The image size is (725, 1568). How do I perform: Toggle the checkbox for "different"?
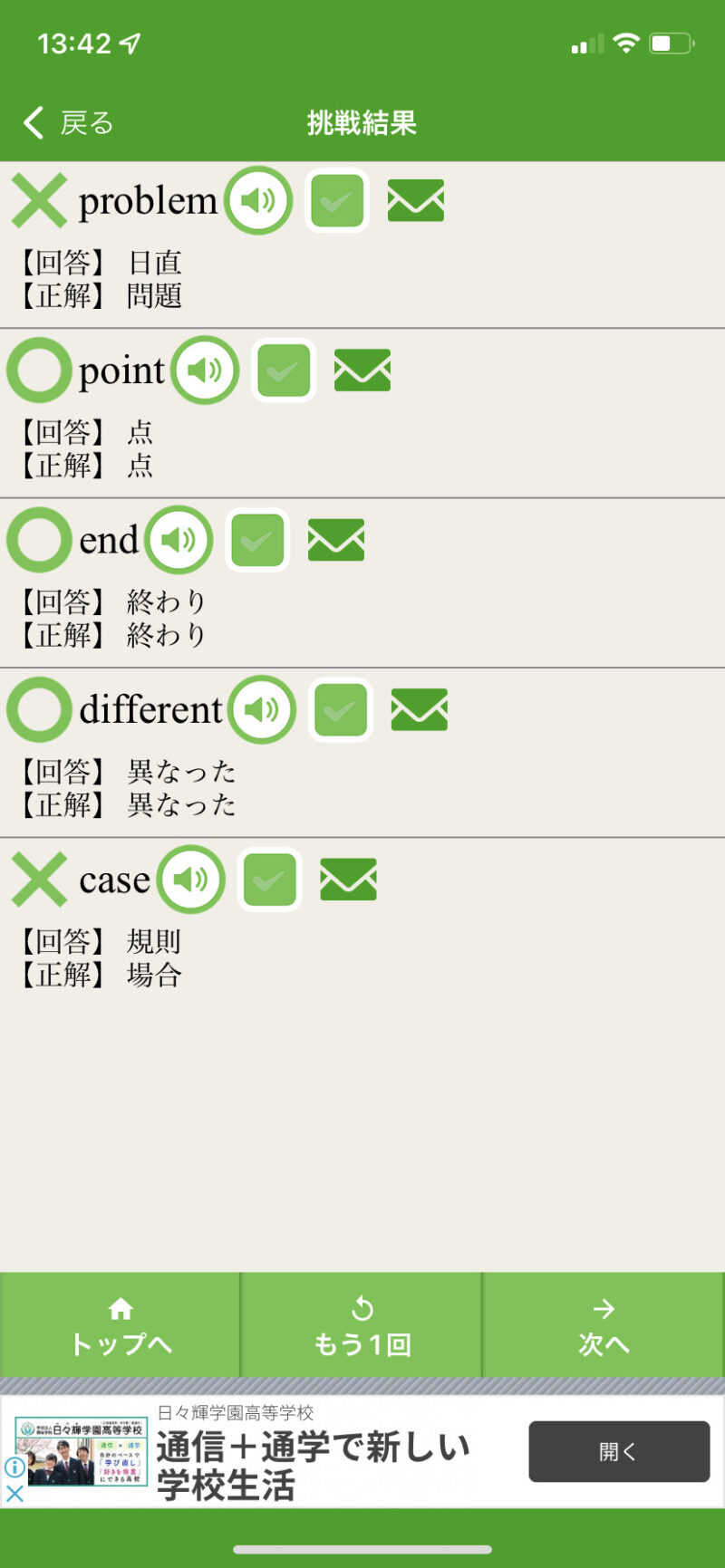[341, 709]
